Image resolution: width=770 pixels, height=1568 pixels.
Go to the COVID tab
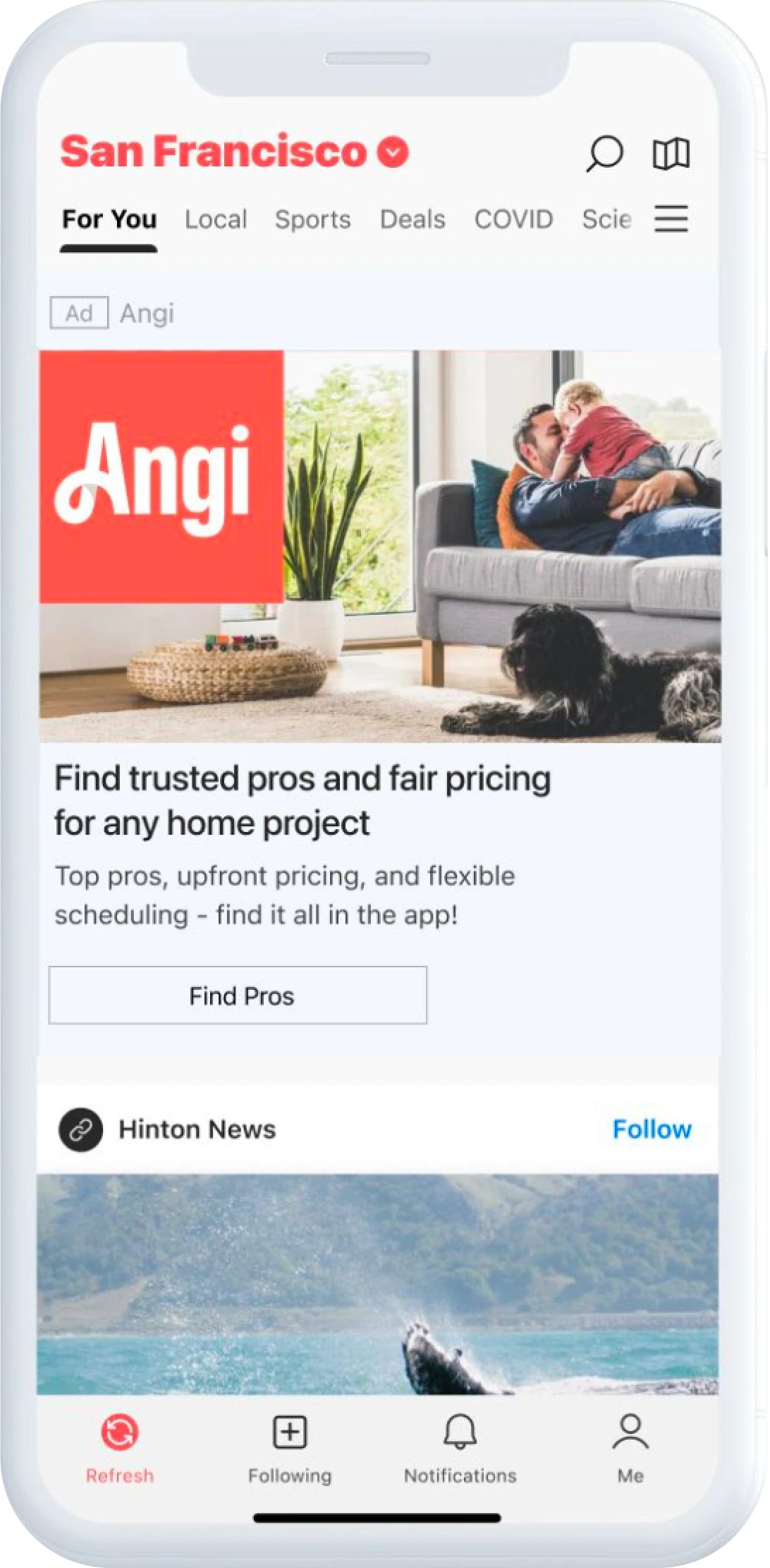tap(513, 219)
